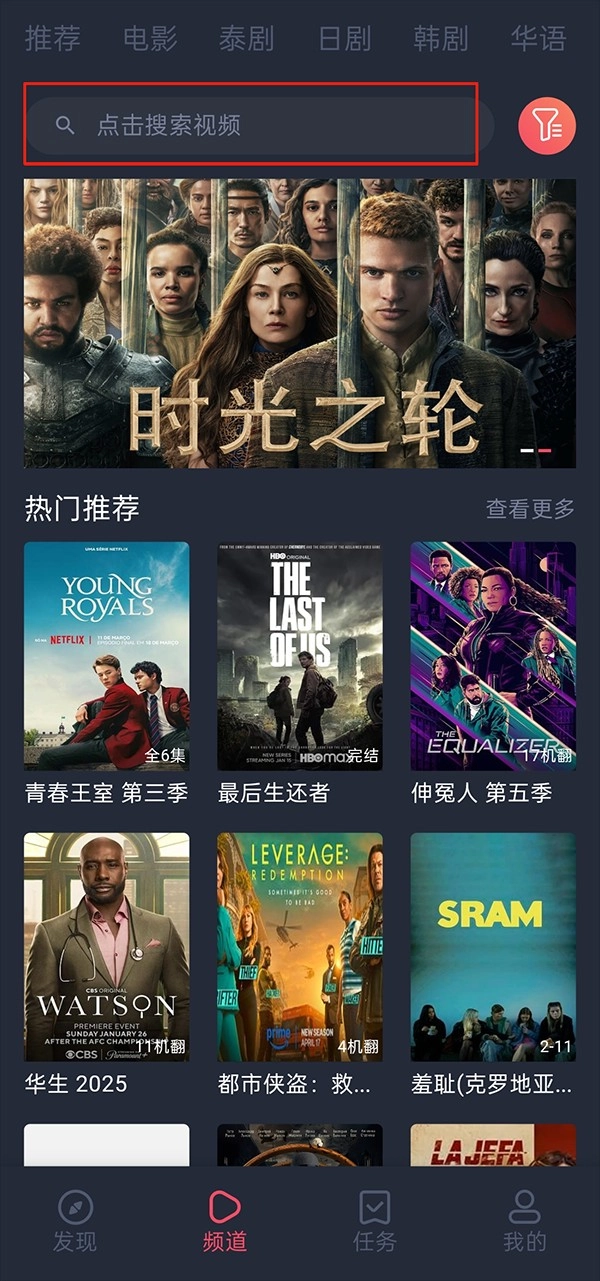Switch to the 任务 section
Viewport: 600px width, 1281px height.
click(x=375, y=1221)
